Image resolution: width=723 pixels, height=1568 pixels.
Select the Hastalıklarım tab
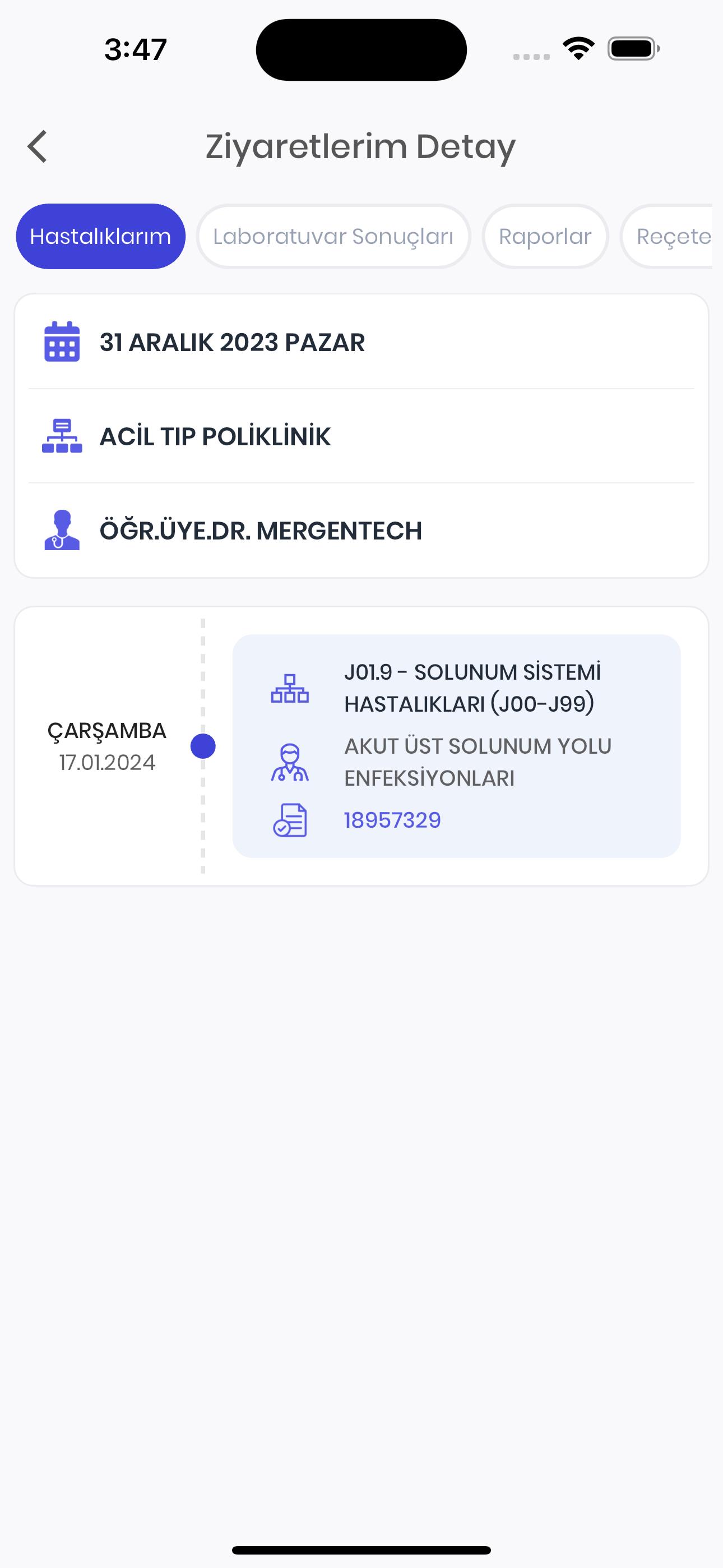point(100,236)
